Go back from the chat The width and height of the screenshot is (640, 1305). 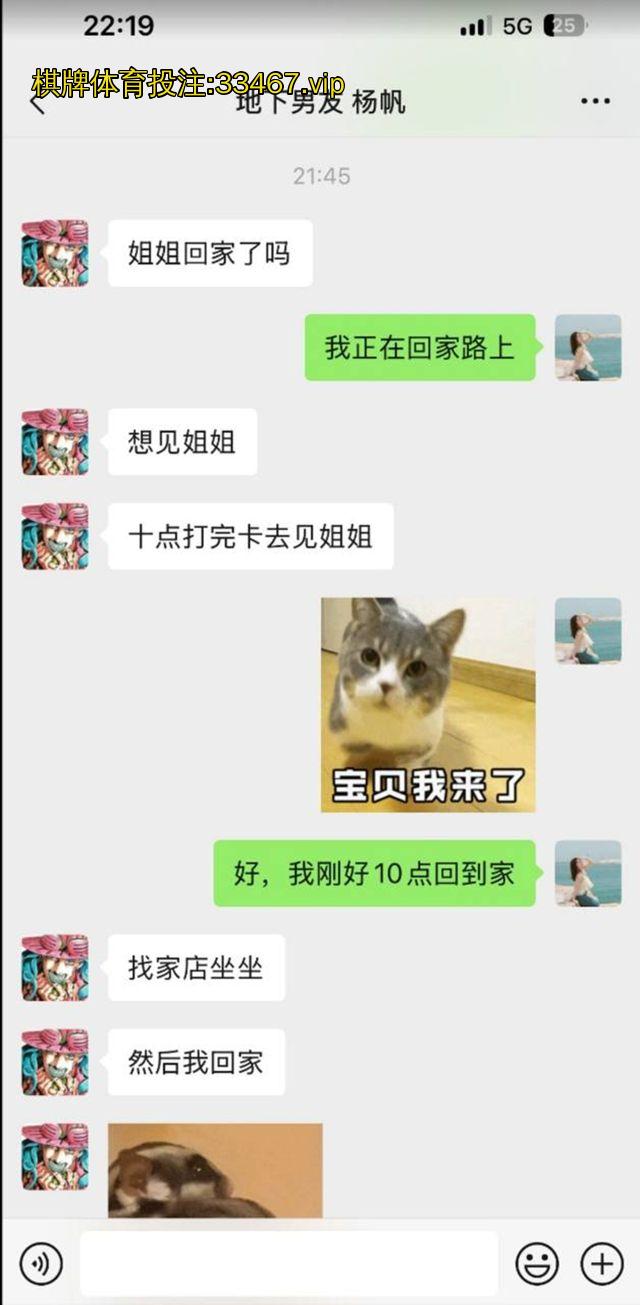pos(37,101)
